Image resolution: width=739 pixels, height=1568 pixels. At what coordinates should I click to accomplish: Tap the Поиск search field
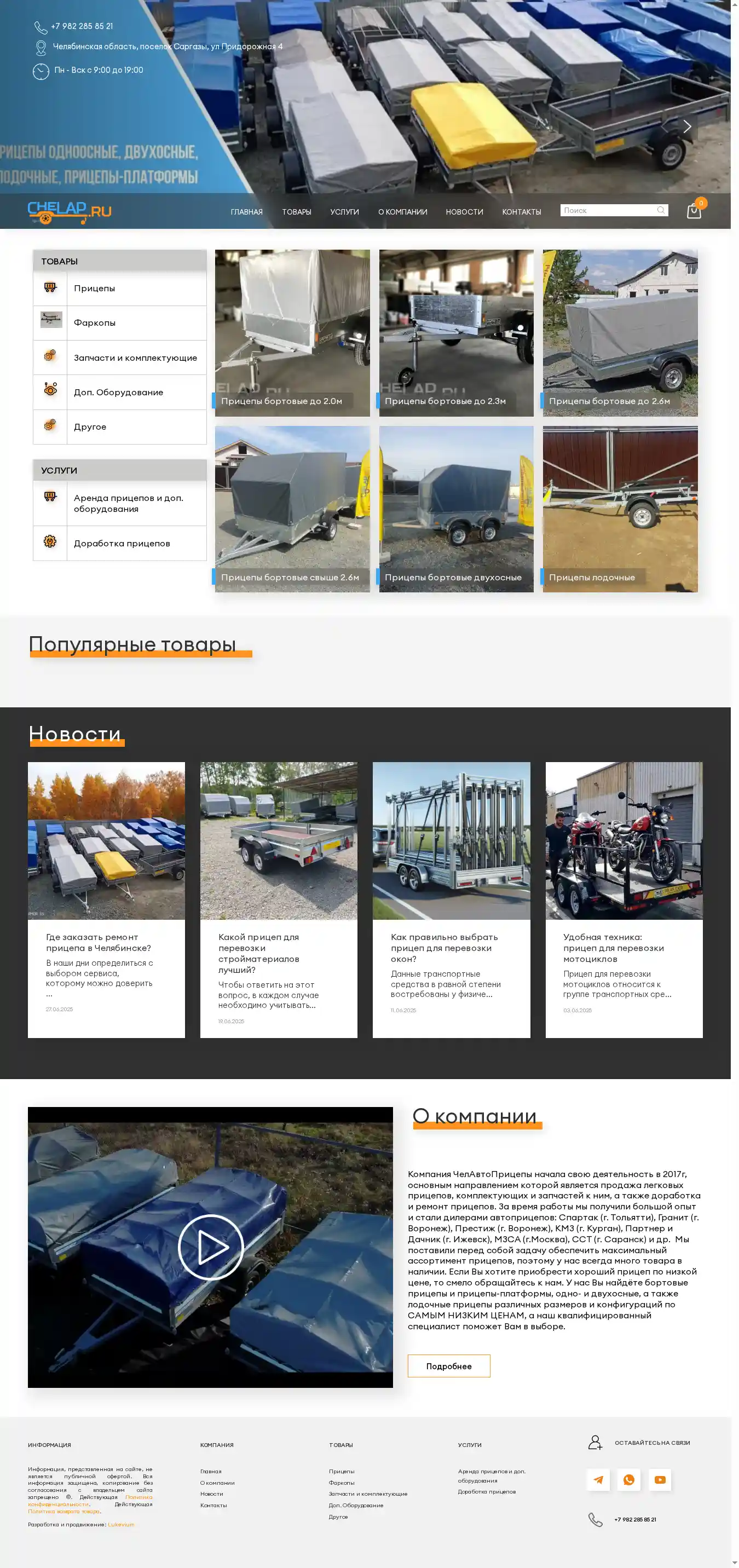[x=609, y=210]
